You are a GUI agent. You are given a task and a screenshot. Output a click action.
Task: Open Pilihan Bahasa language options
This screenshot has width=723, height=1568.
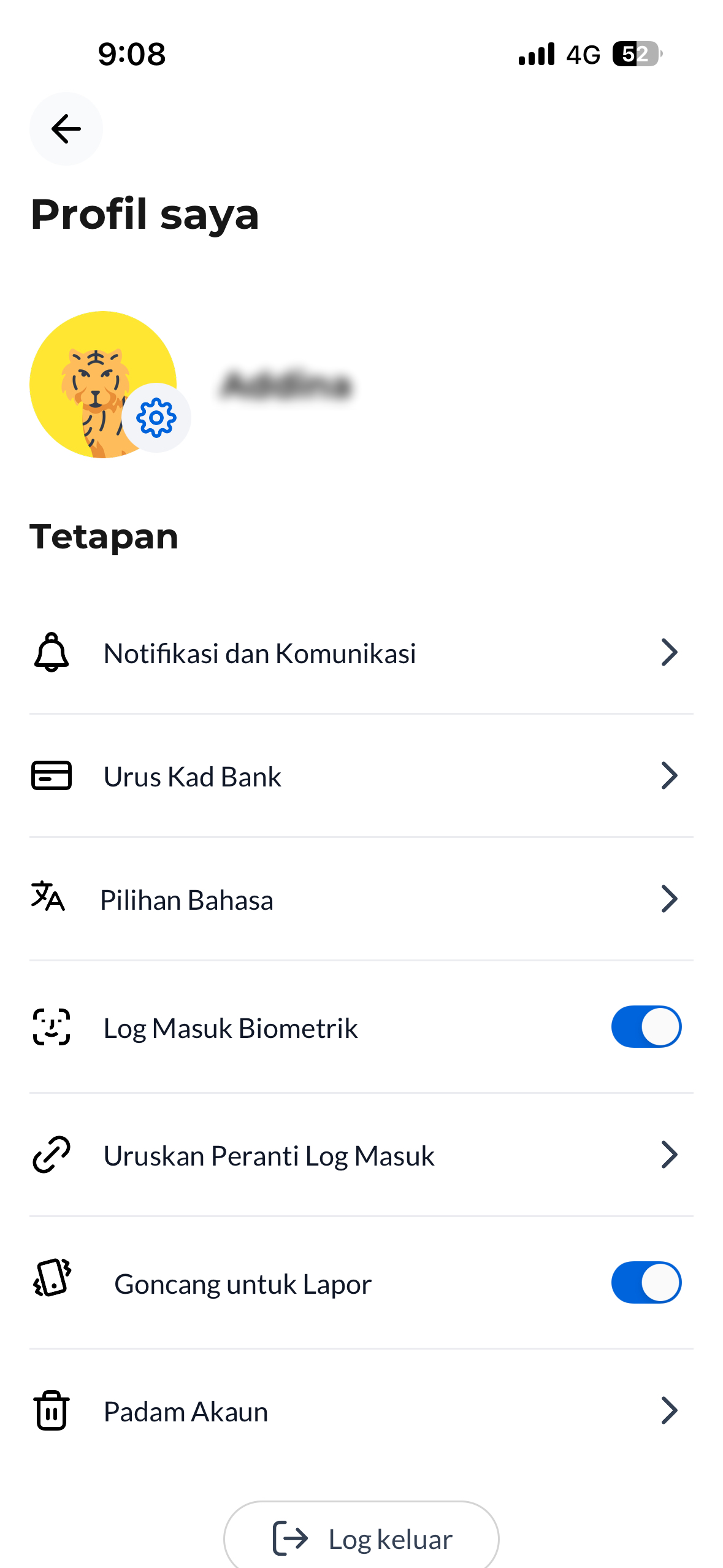pyautogui.click(x=361, y=899)
